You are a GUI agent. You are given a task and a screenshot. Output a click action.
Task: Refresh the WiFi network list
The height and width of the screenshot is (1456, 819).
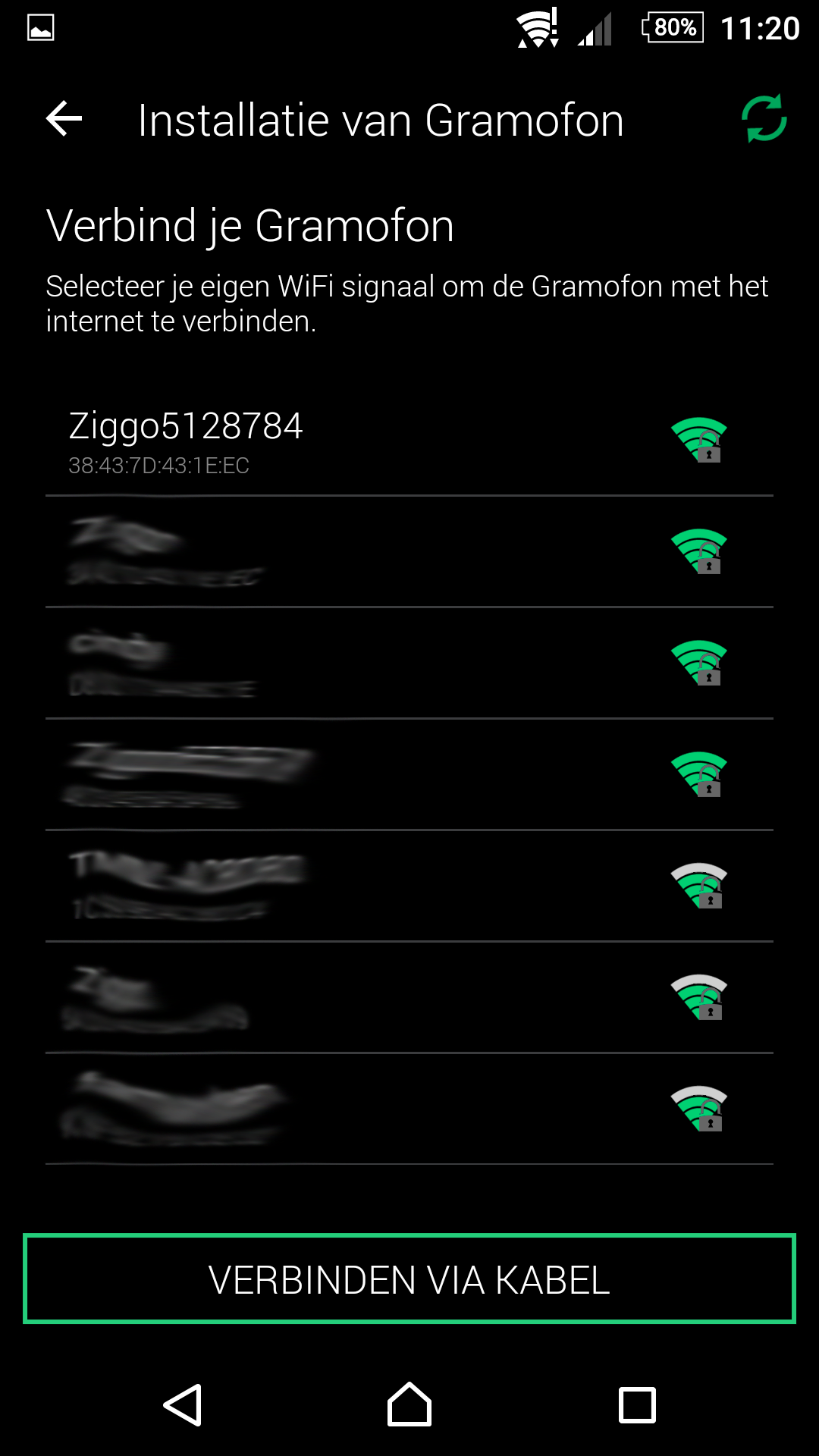[x=764, y=118]
